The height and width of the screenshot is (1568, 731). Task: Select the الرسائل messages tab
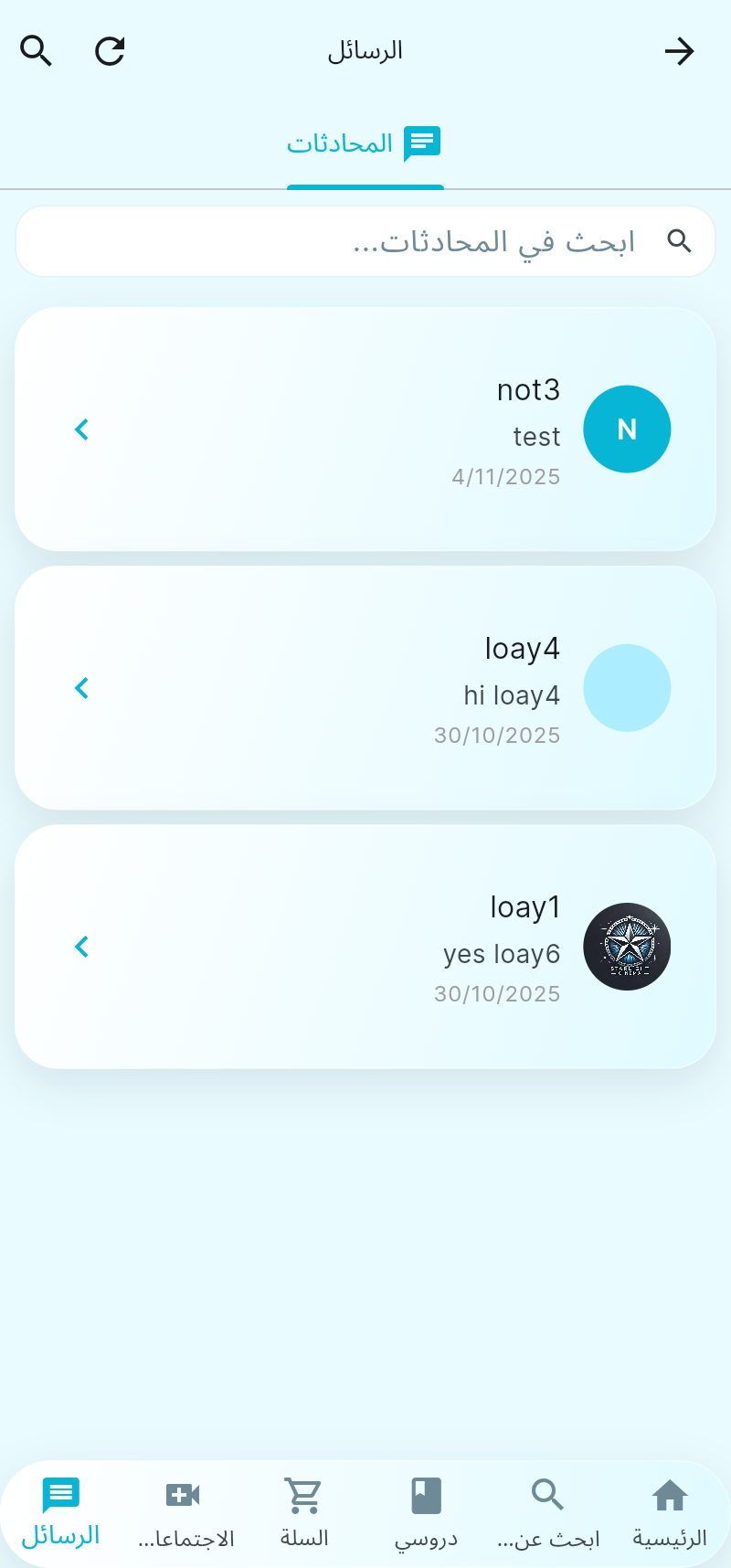click(61, 1514)
